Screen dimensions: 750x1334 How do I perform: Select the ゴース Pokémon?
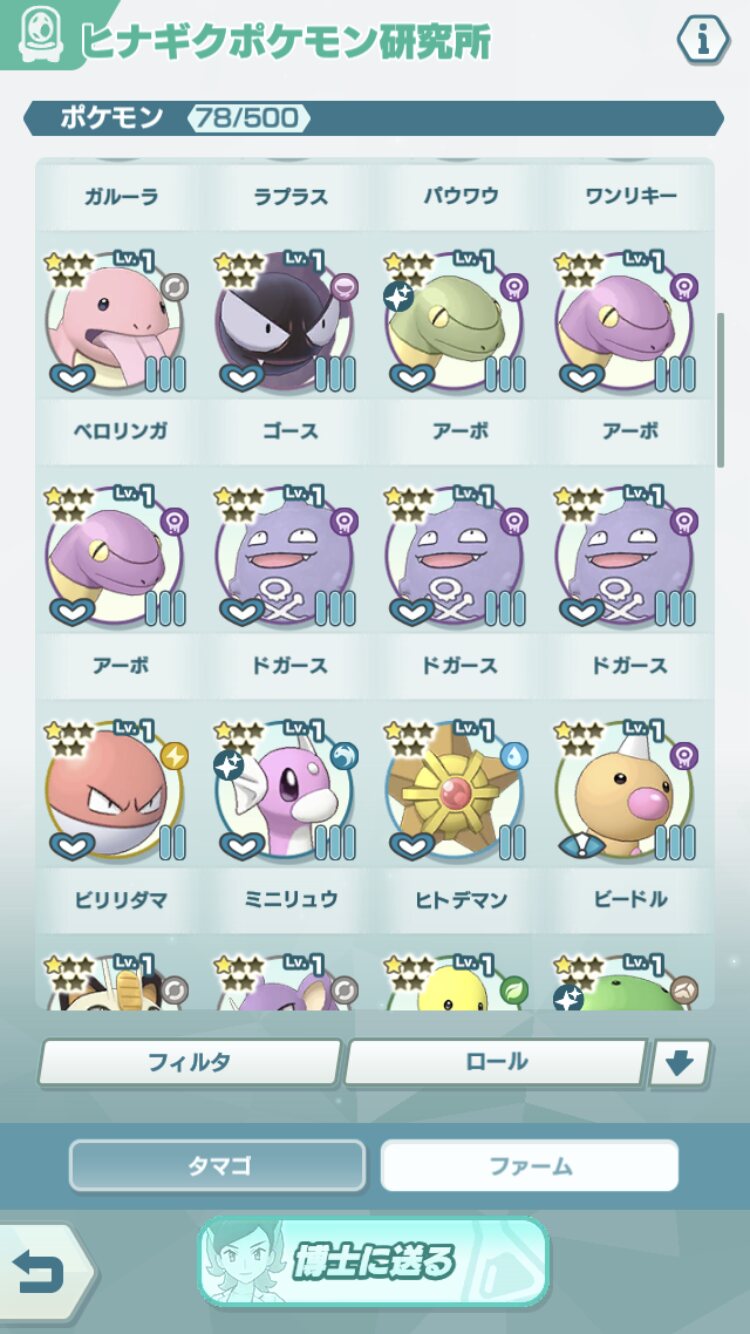point(285,322)
